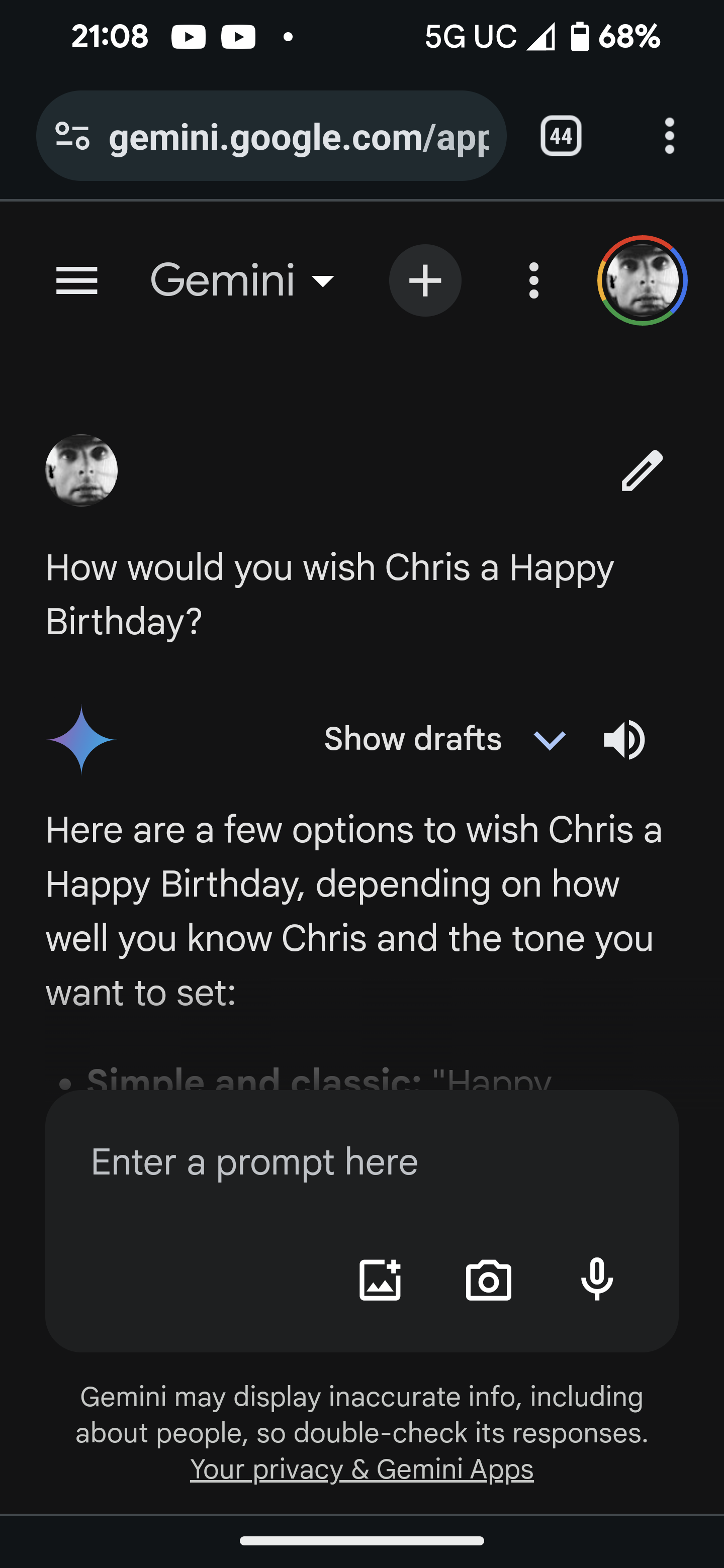The image size is (724, 1568).
Task: Start a new chat with plus button
Action: tap(425, 280)
